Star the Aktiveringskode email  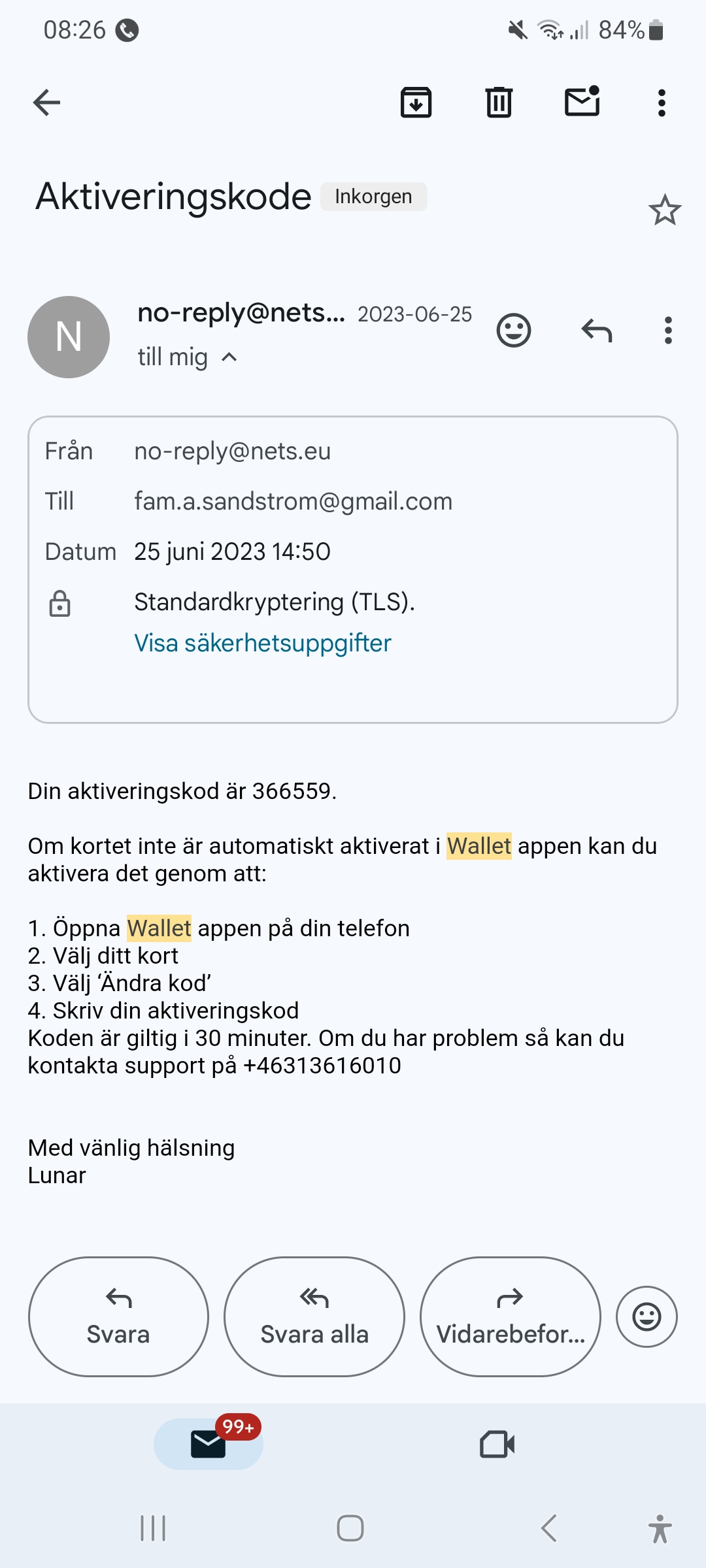pos(665,210)
